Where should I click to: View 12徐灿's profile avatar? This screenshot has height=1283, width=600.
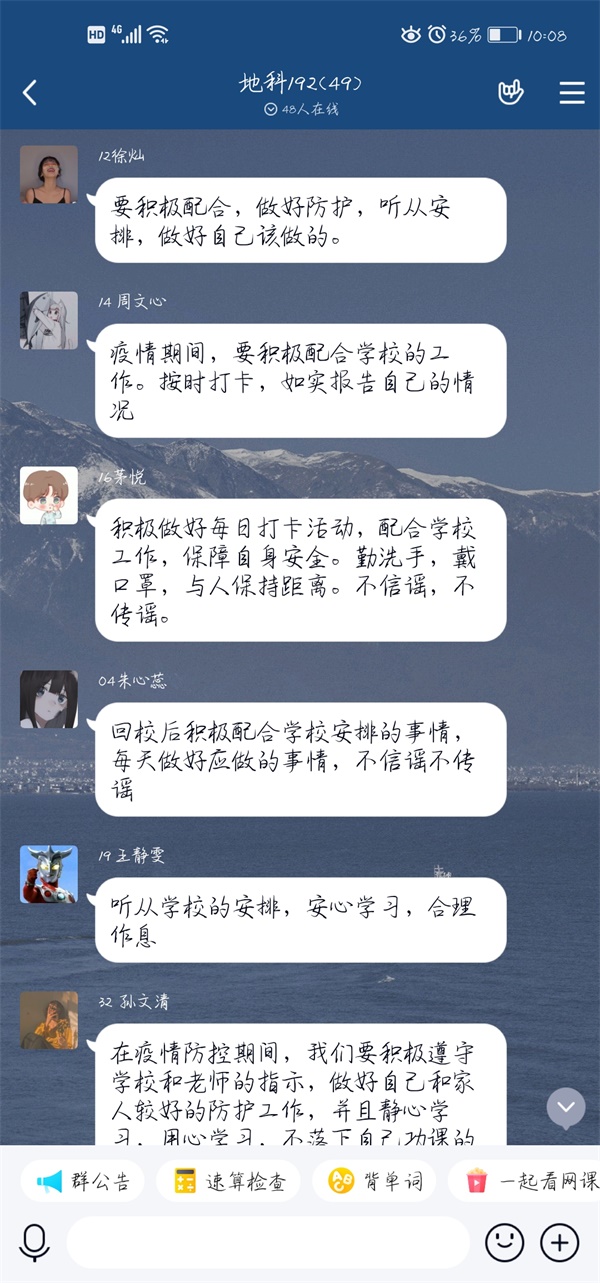(49, 174)
